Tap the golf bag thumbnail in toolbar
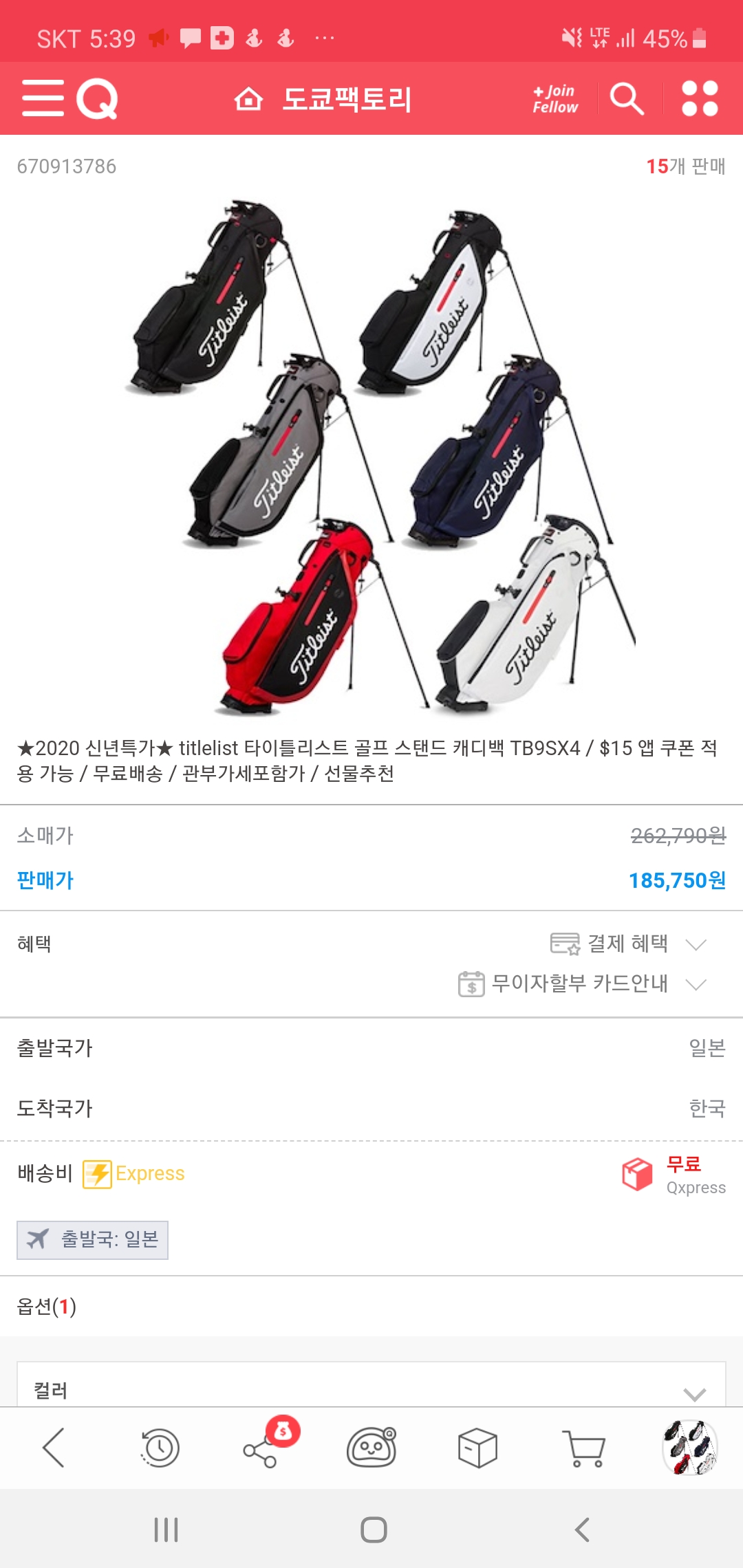The image size is (743, 1568). point(690,1448)
